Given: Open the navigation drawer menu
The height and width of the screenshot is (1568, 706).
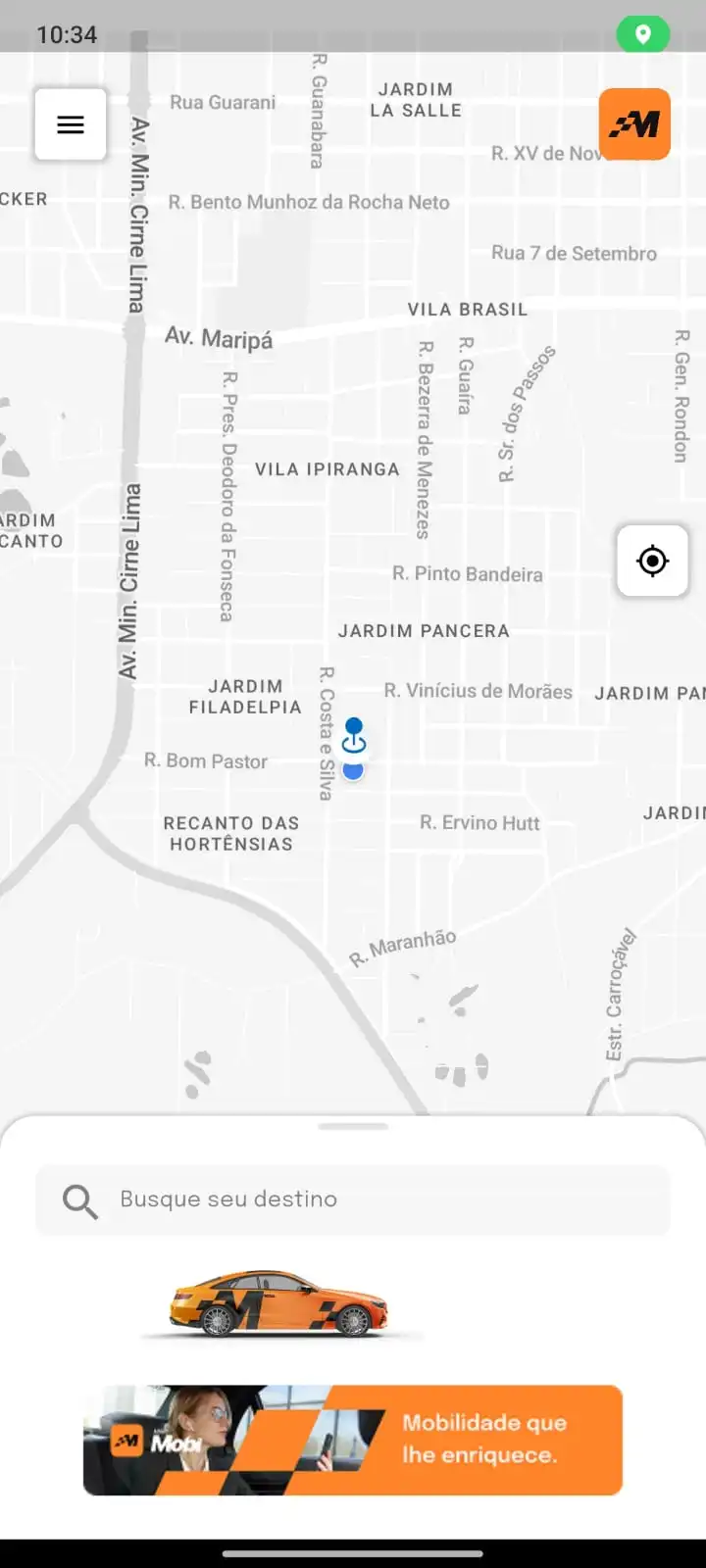Looking at the screenshot, I should pyautogui.click(x=70, y=124).
